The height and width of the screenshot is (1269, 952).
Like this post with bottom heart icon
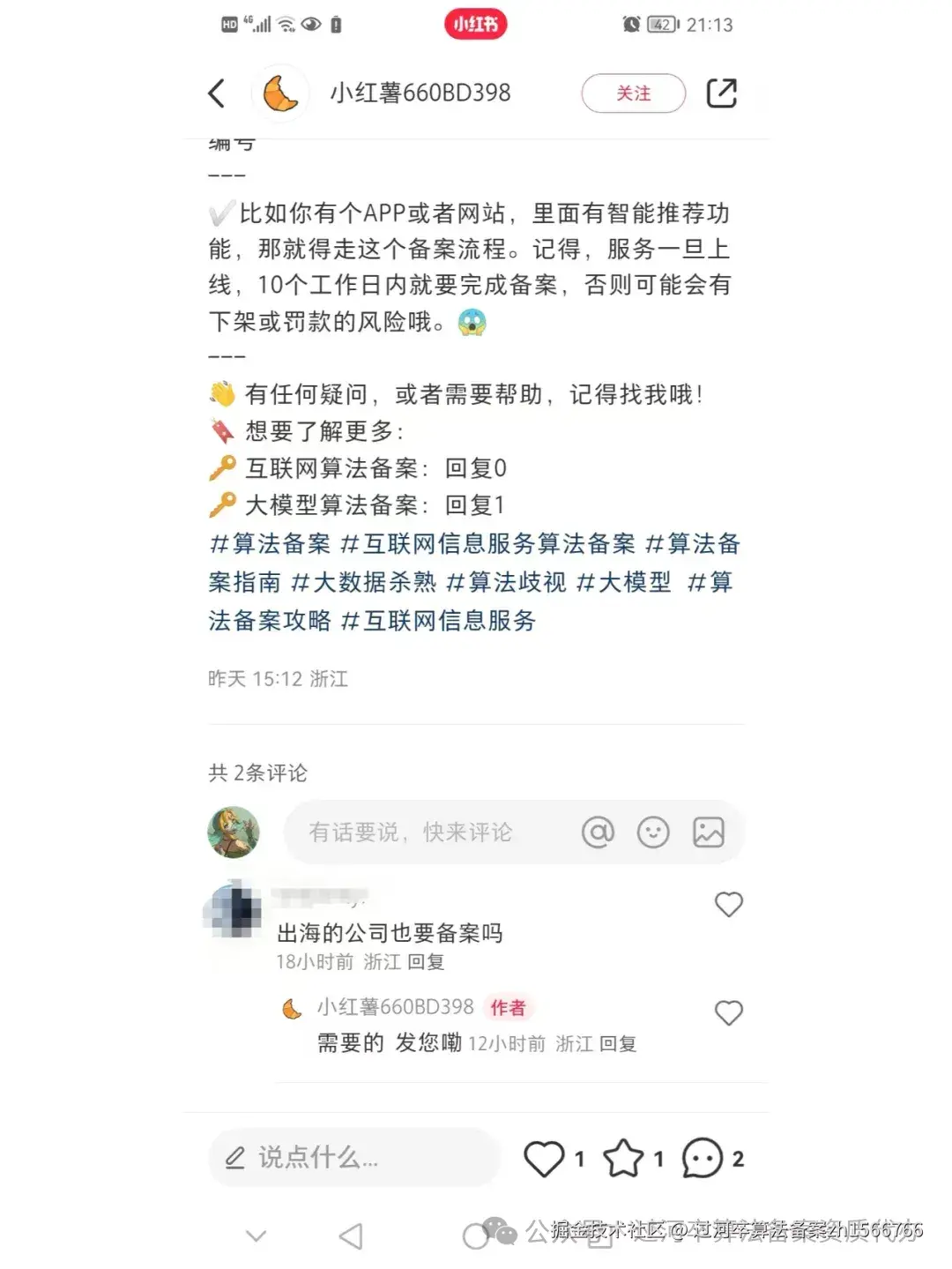tap(544, 1158)
